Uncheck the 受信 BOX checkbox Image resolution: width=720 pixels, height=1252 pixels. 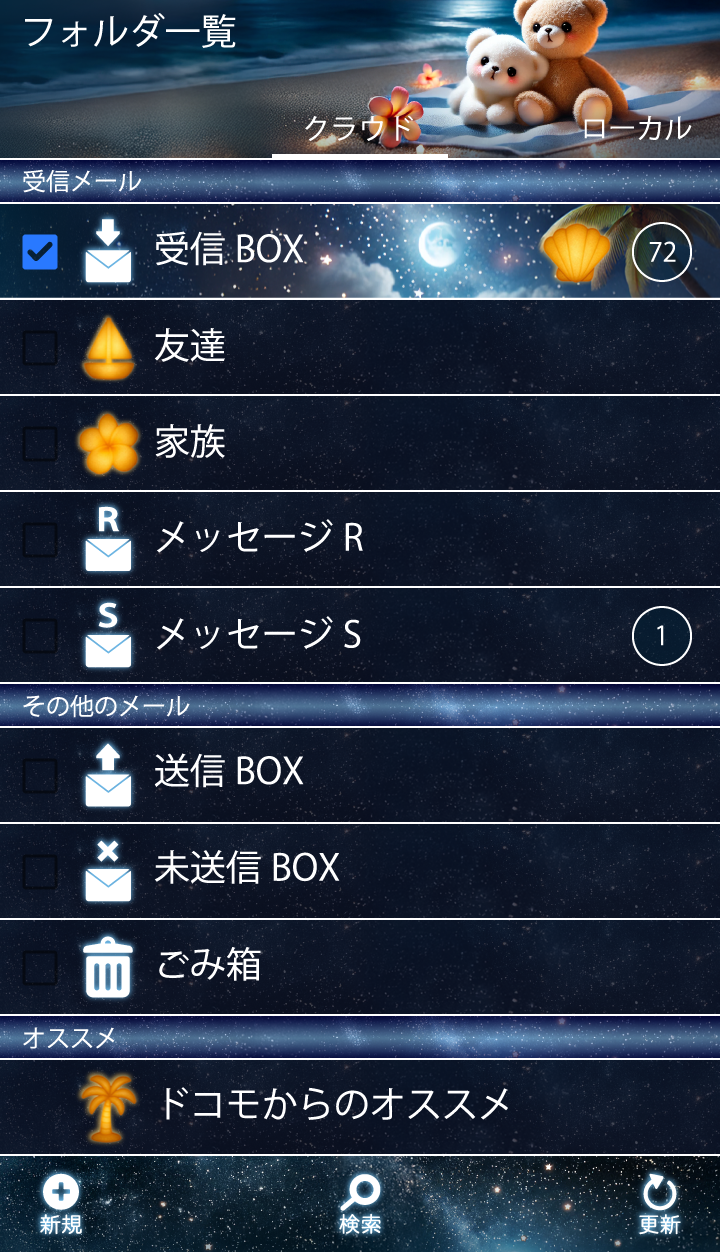(40, 252)
